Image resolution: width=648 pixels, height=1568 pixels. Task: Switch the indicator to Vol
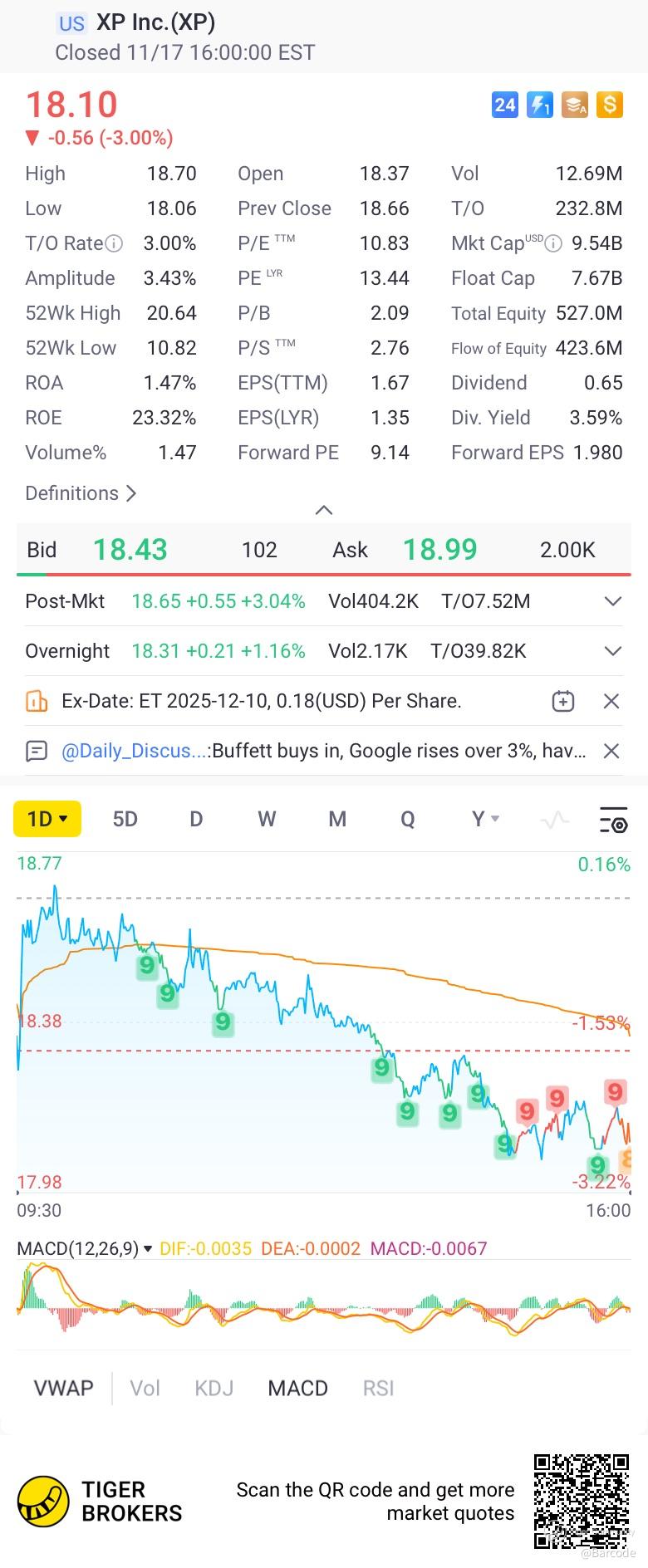(145, 1388)
